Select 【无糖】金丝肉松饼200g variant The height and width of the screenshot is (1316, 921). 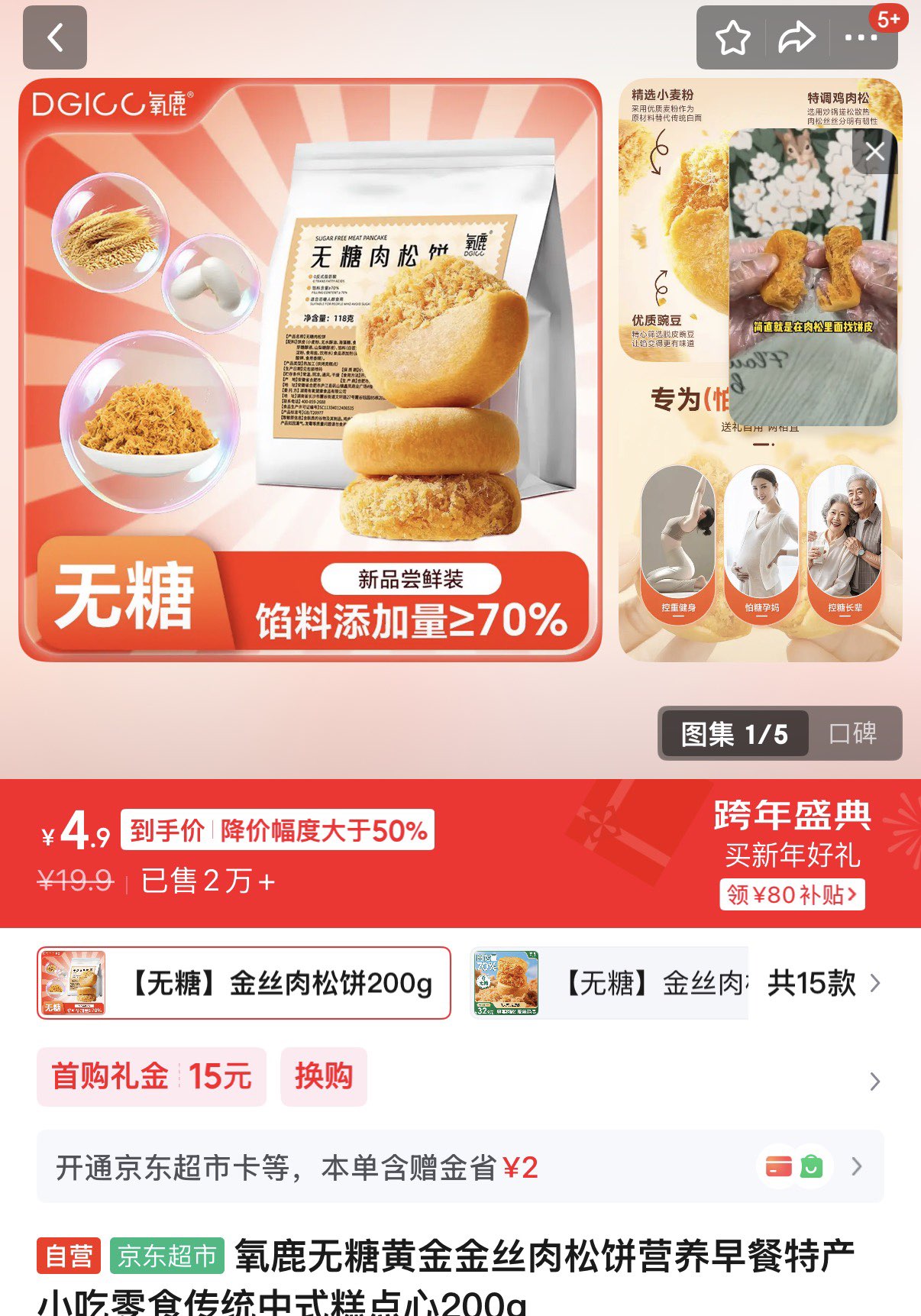tap(244, 983)
